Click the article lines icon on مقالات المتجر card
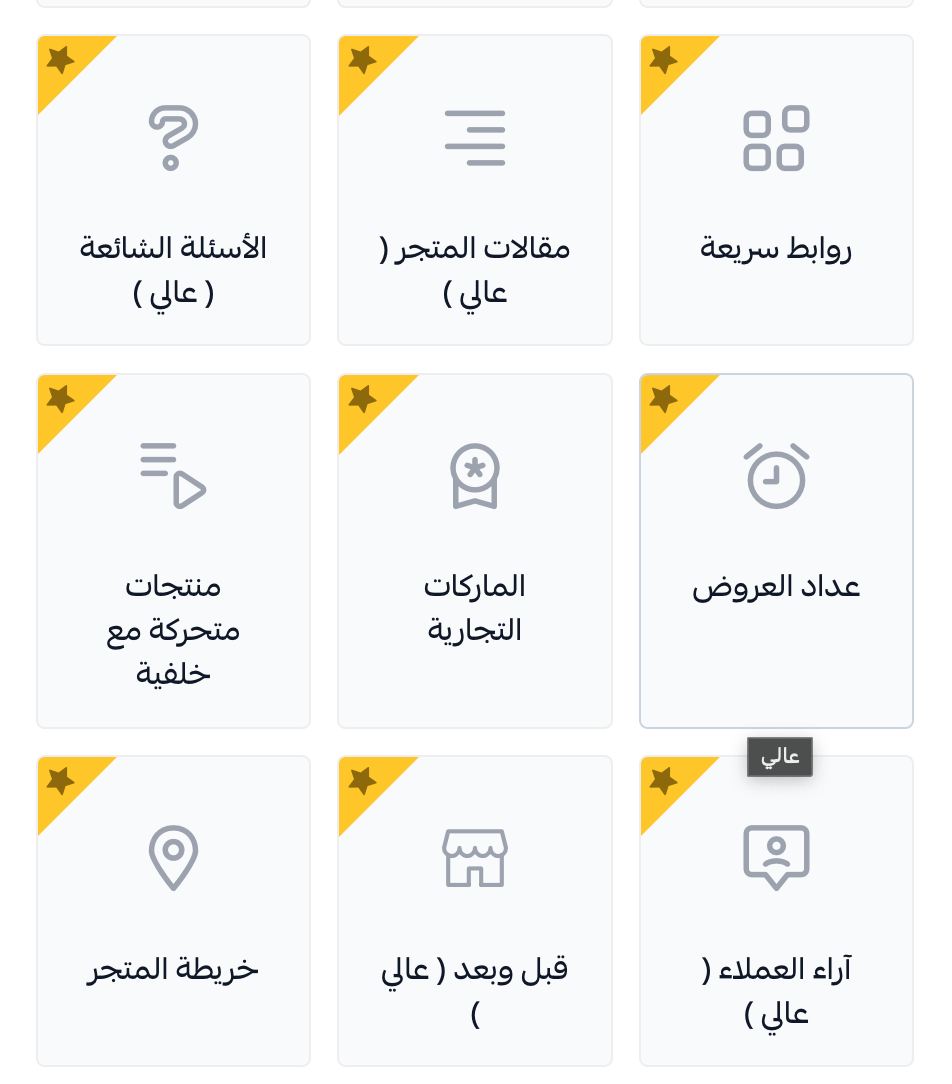Viewport: 952px width, 1084px height. (474, 138)
